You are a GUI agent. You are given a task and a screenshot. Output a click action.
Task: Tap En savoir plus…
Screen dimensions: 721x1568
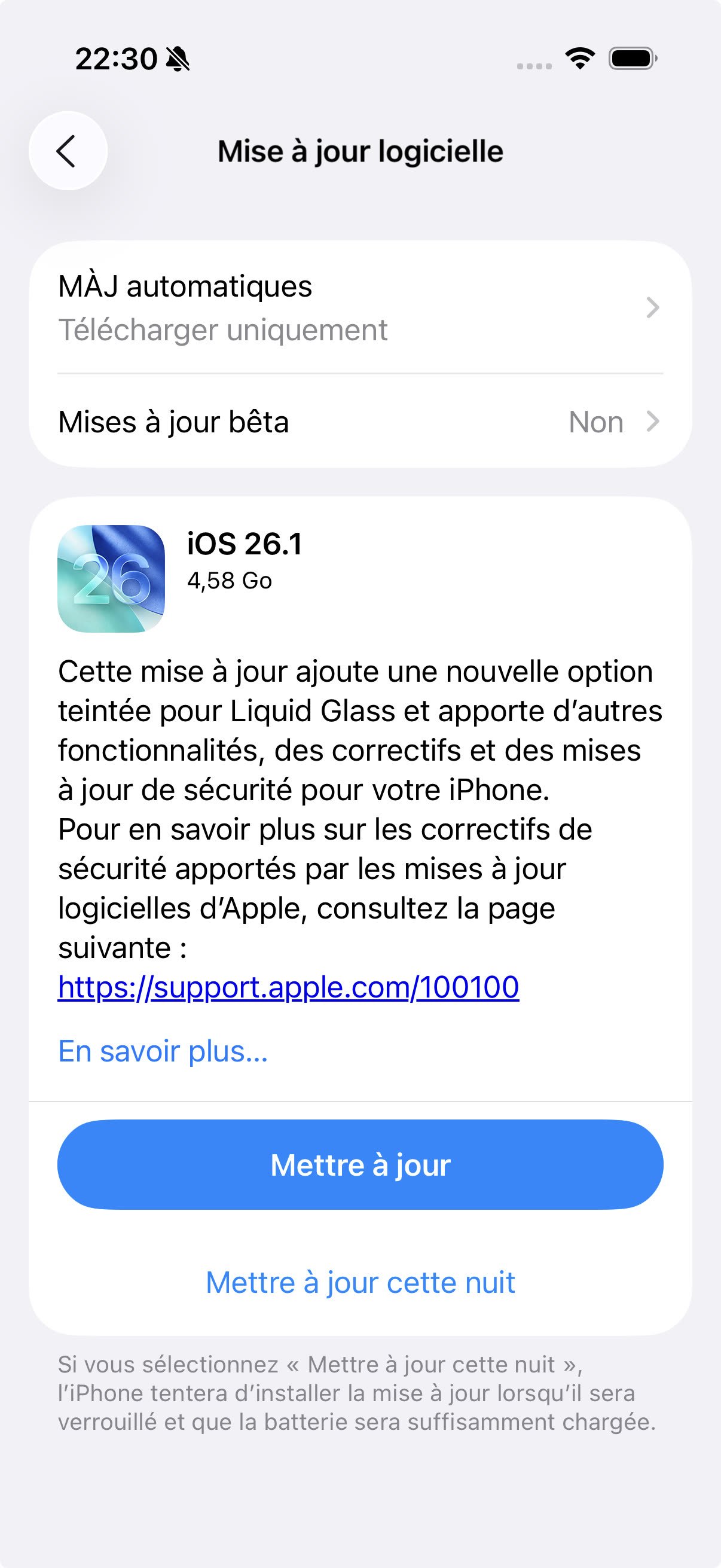[x=163, y=1051]
